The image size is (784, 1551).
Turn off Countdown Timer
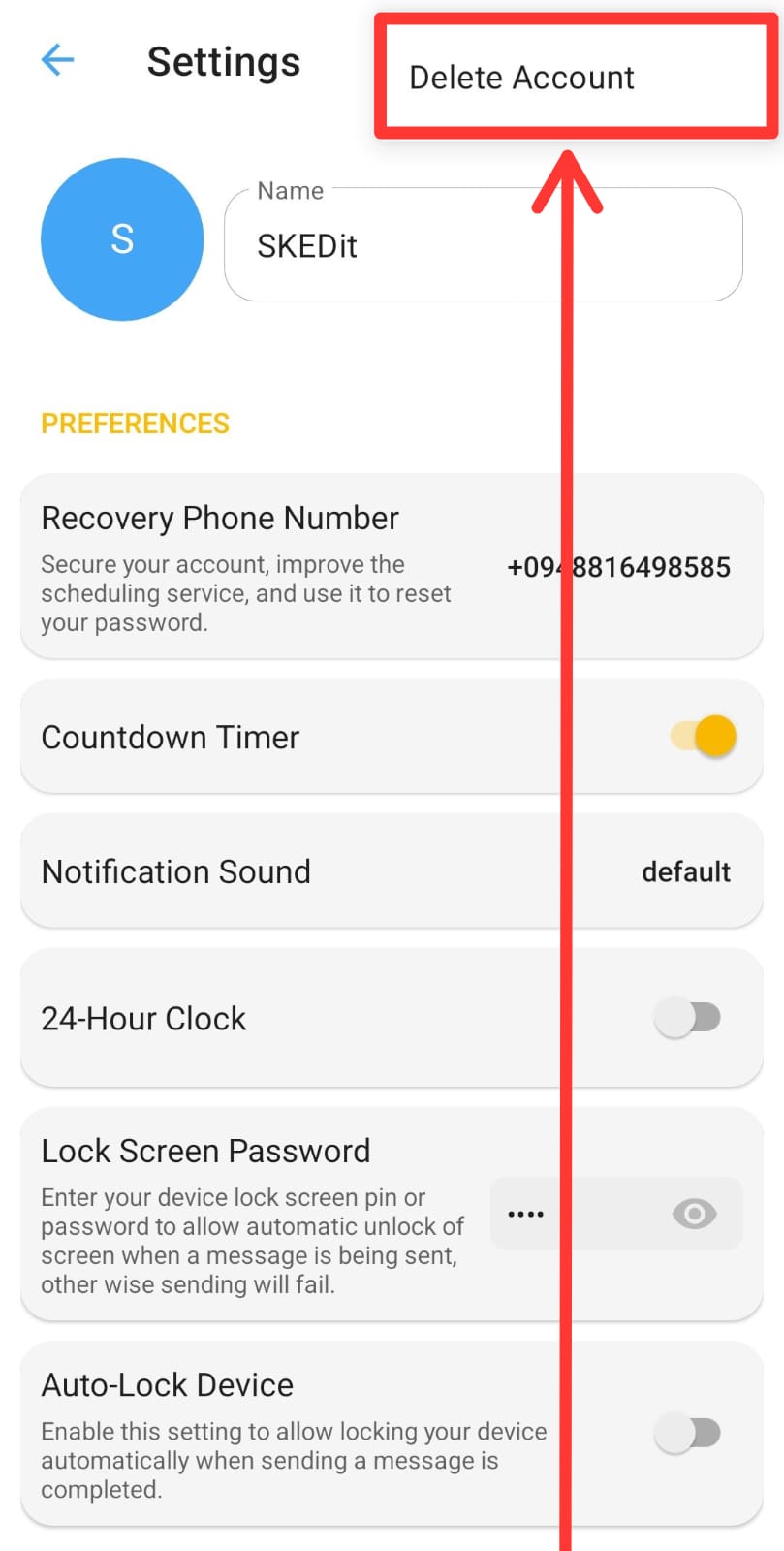coord(704,737)
